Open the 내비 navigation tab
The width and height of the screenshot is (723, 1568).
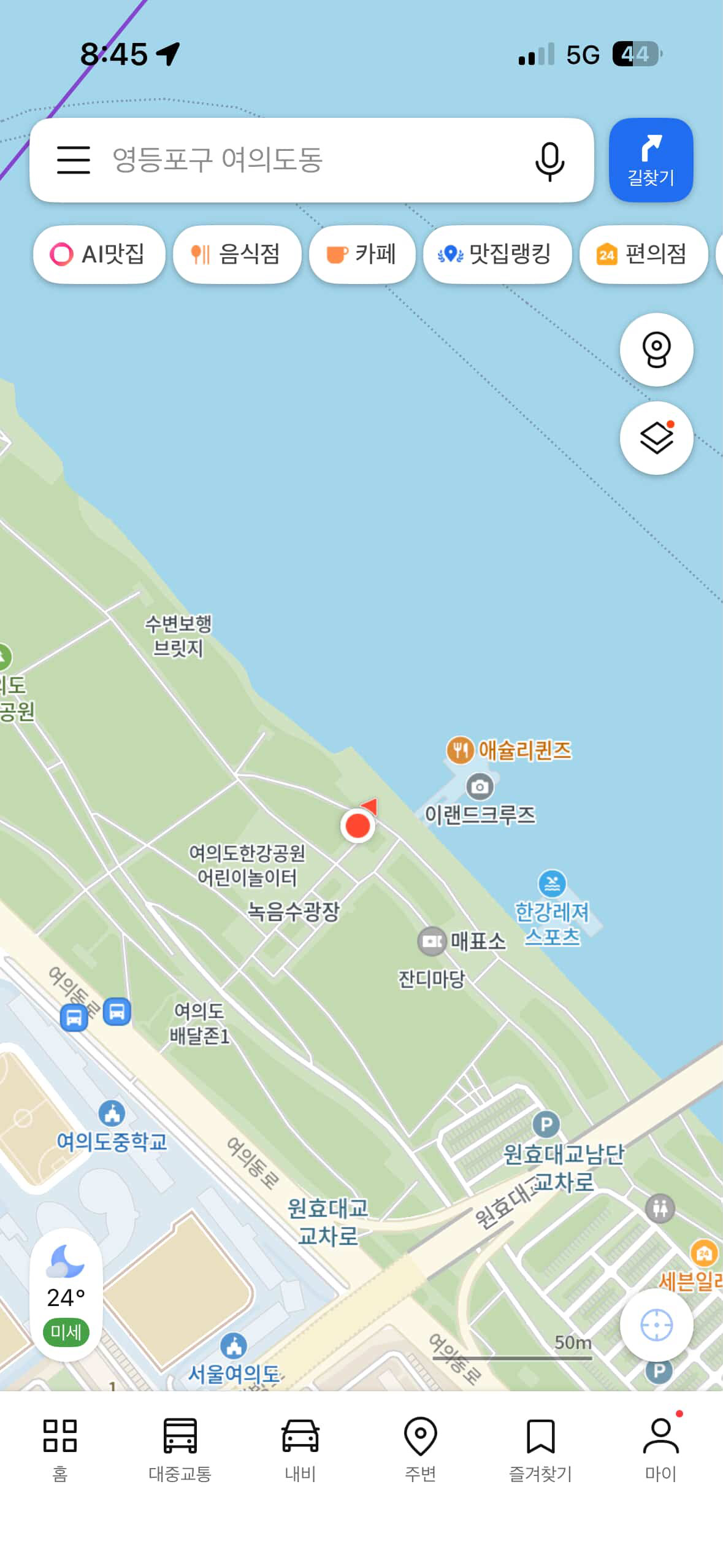[300, 1448]
